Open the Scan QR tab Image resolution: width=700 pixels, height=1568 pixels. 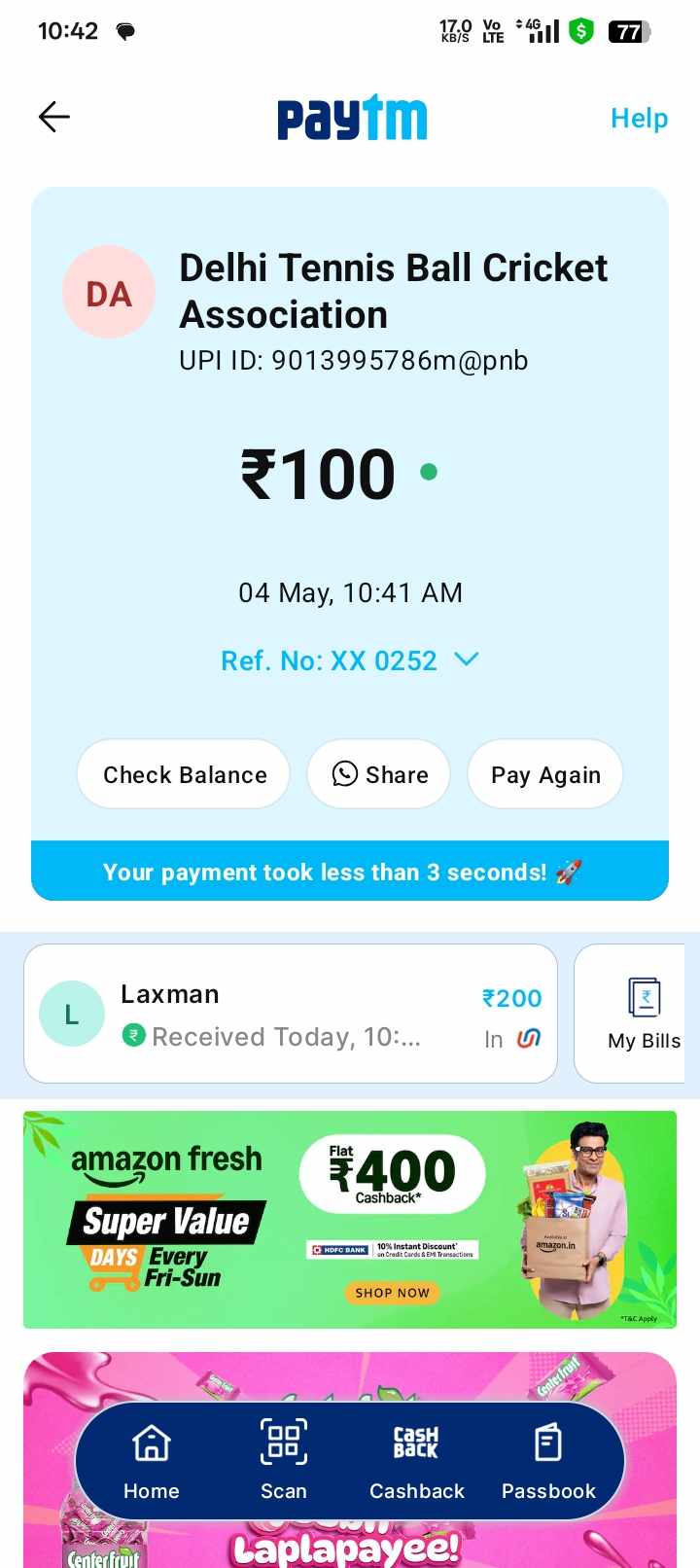284,1461
